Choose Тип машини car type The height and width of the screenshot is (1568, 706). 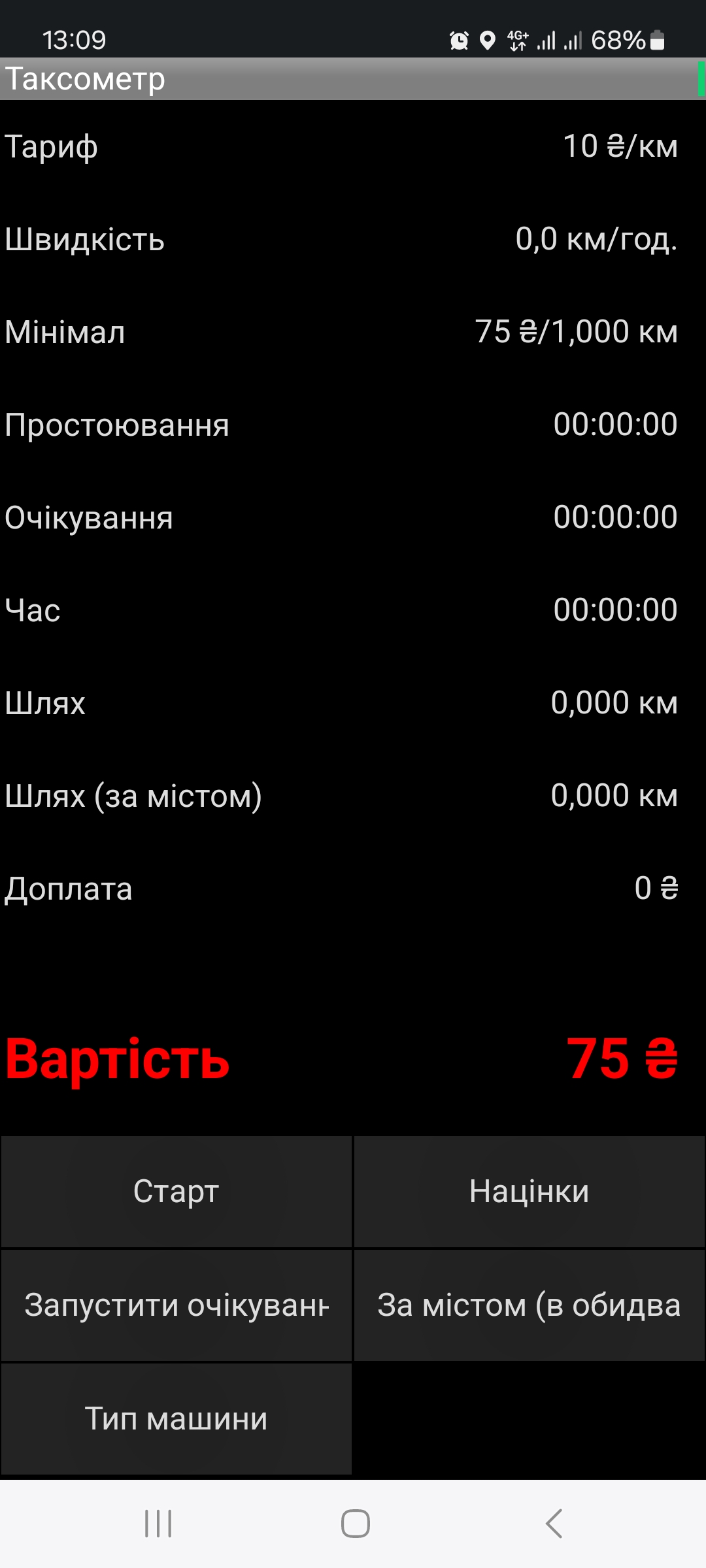[176, 1419]
